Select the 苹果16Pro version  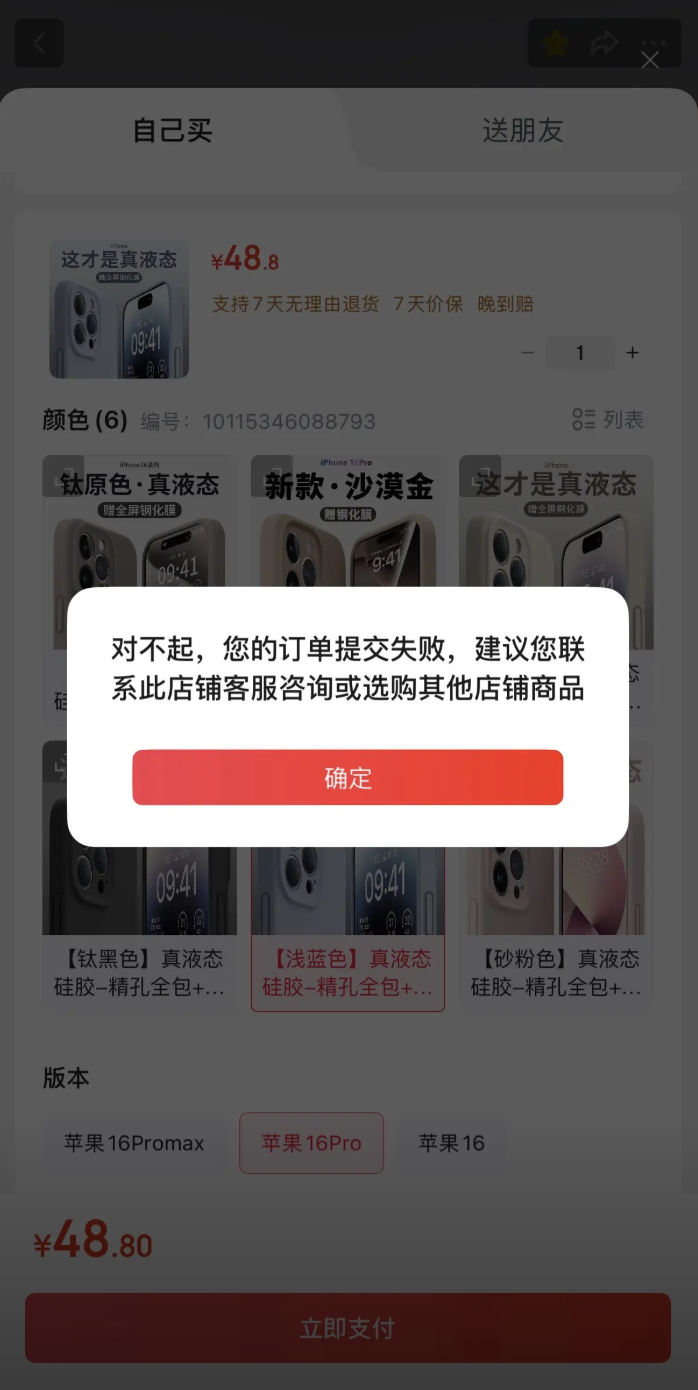(x=311, y=1143)
